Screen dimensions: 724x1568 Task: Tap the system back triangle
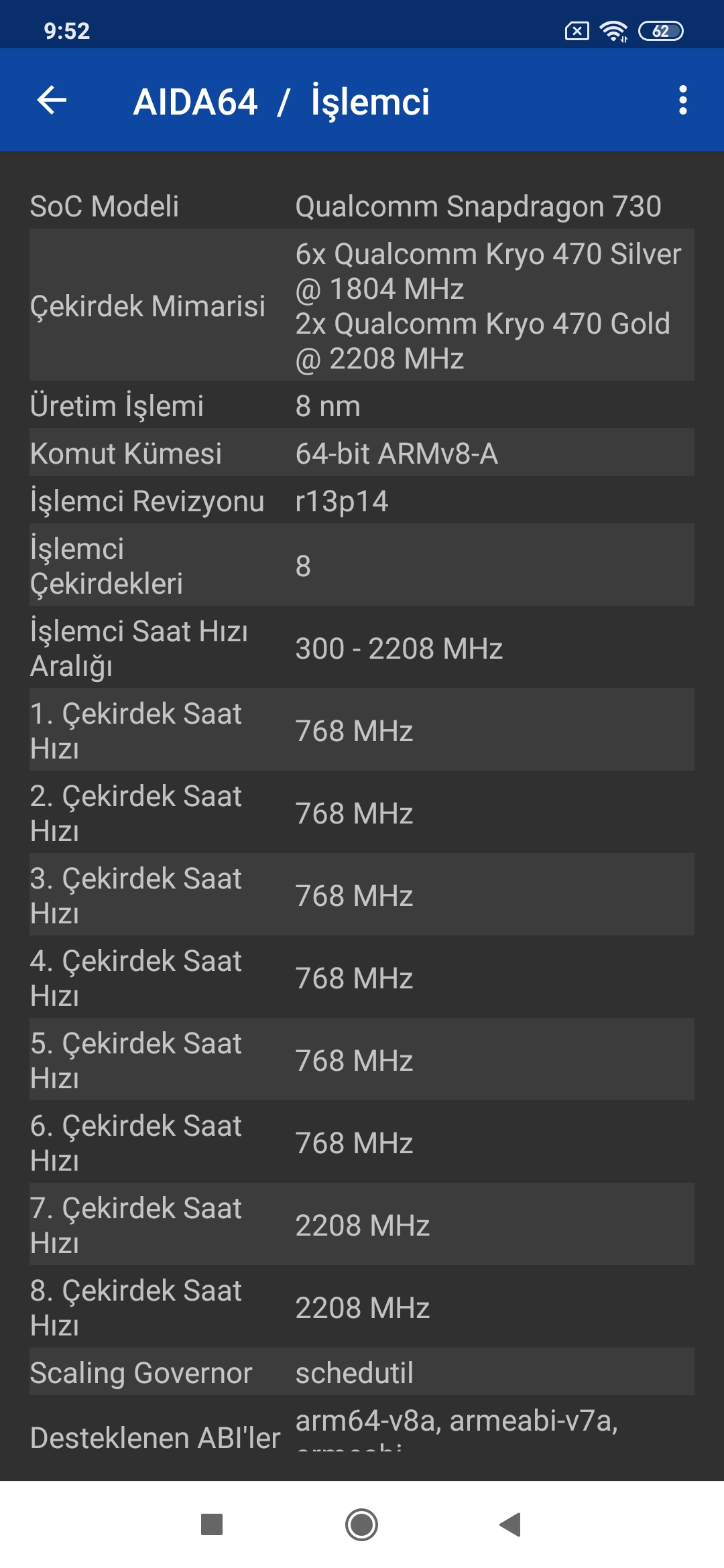click(x=510, y=1524)
